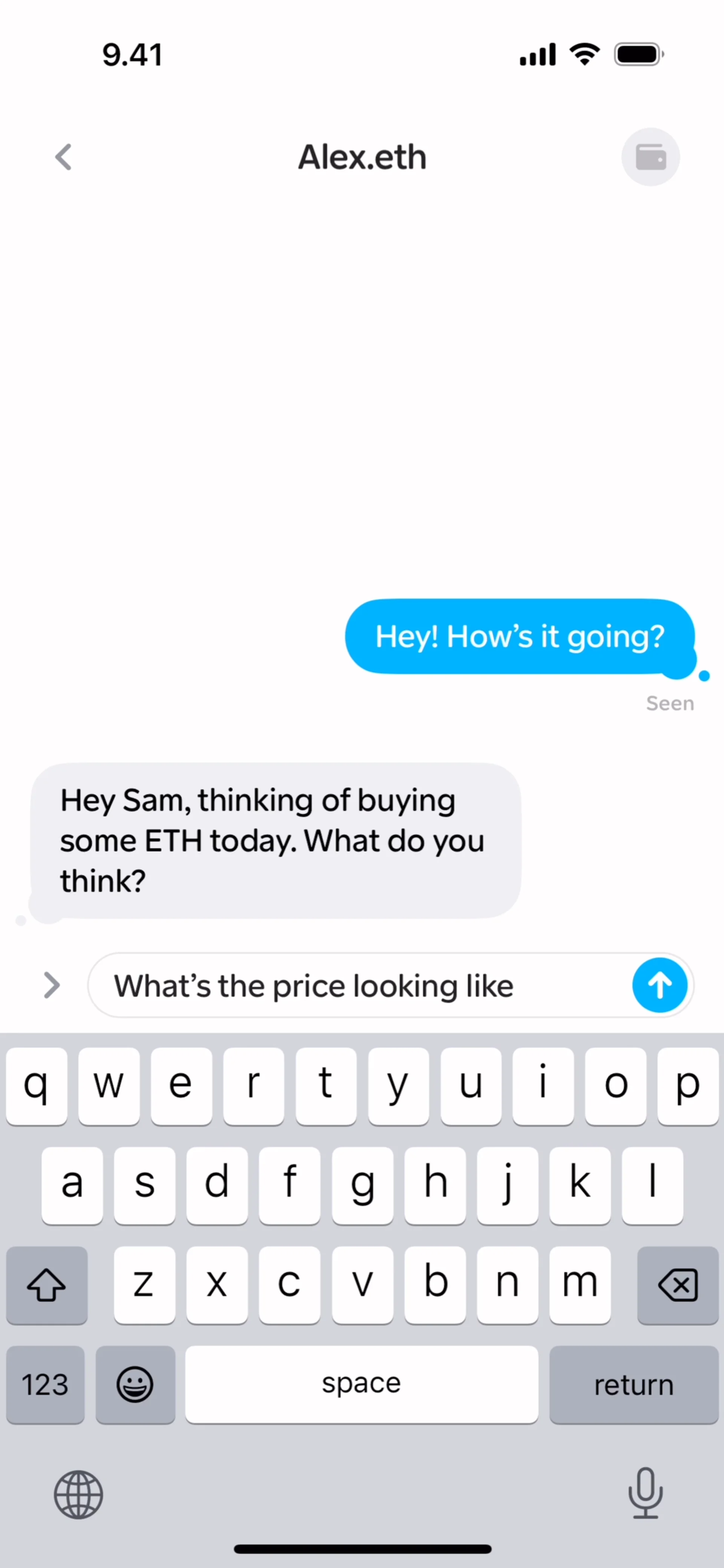This screenshot has width=724, height=1568.
Task: Delete a character with backspace
Action: coord(677,1285)
